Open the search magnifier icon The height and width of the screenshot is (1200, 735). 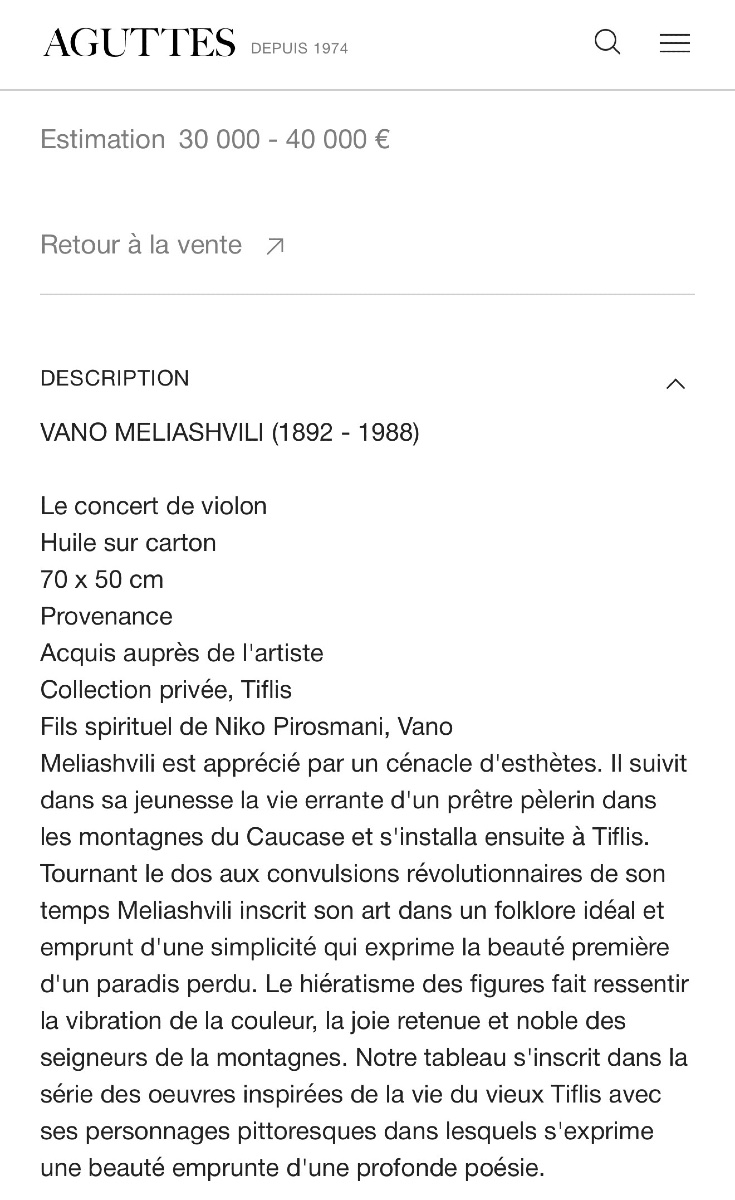608,42
